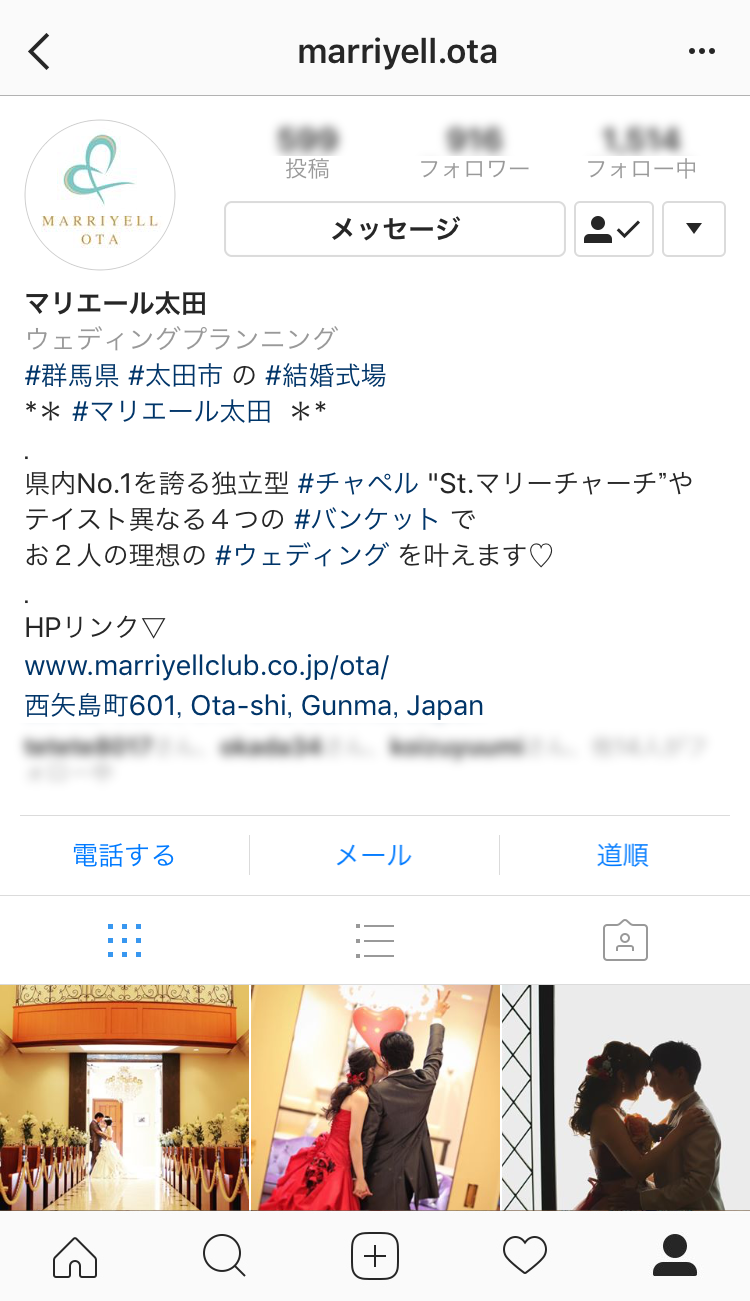Image resolution: width=750 pixels, height=1301 pixels.
Task: Open the #チャペル hashtag link
Action: tap(358, 483)
